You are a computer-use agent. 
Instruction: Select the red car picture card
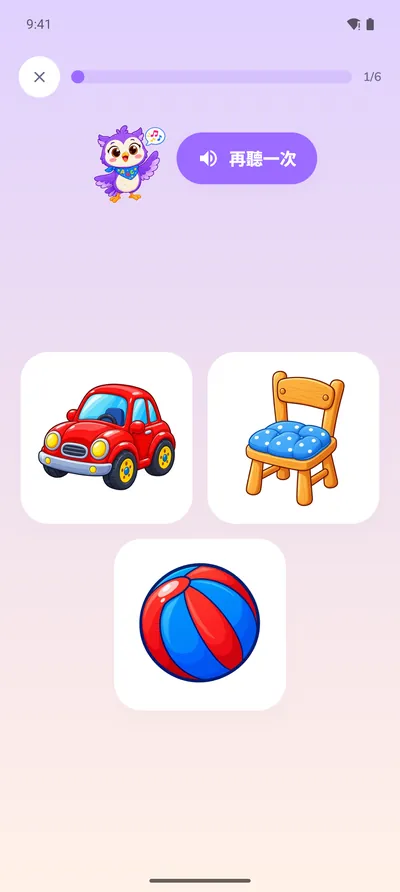coord(106,437)
